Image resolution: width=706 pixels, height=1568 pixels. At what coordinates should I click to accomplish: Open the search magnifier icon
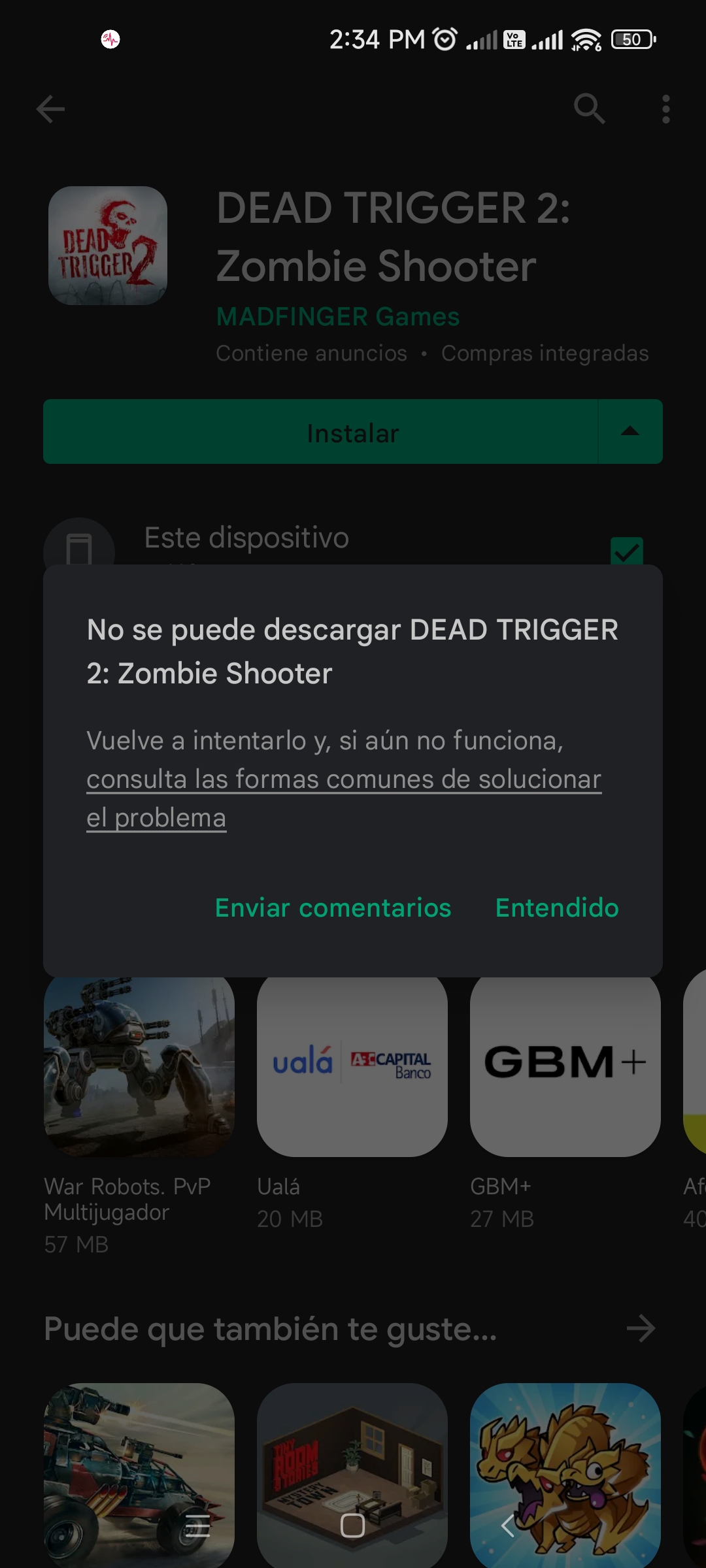(590, 108)
